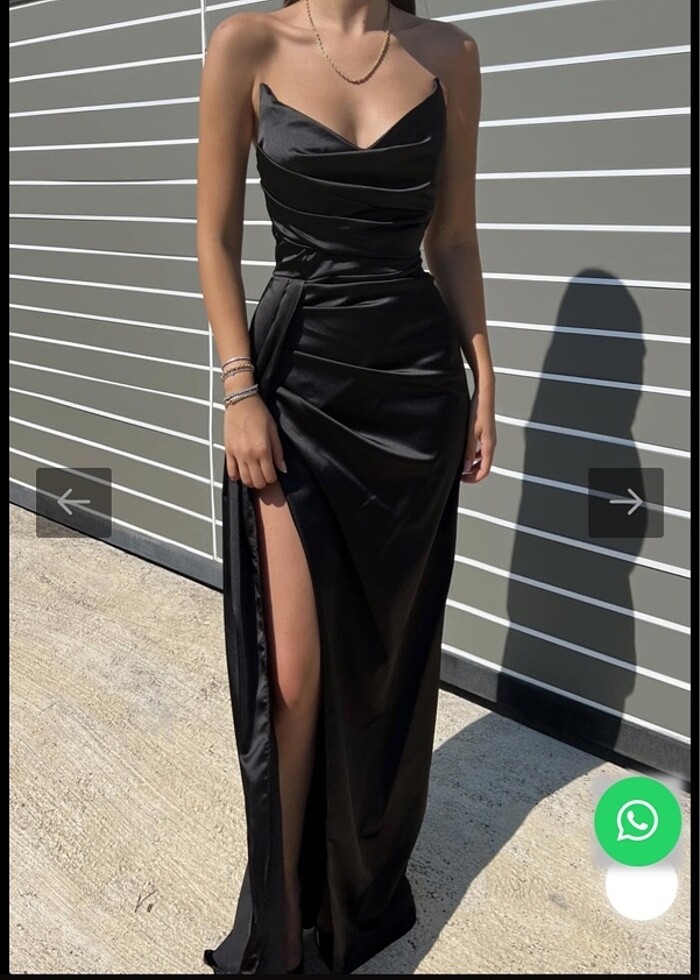Image resolution: width=700 pixels, height=980 pixels.
Task: Show the next product photo
Action: point(626,502)
